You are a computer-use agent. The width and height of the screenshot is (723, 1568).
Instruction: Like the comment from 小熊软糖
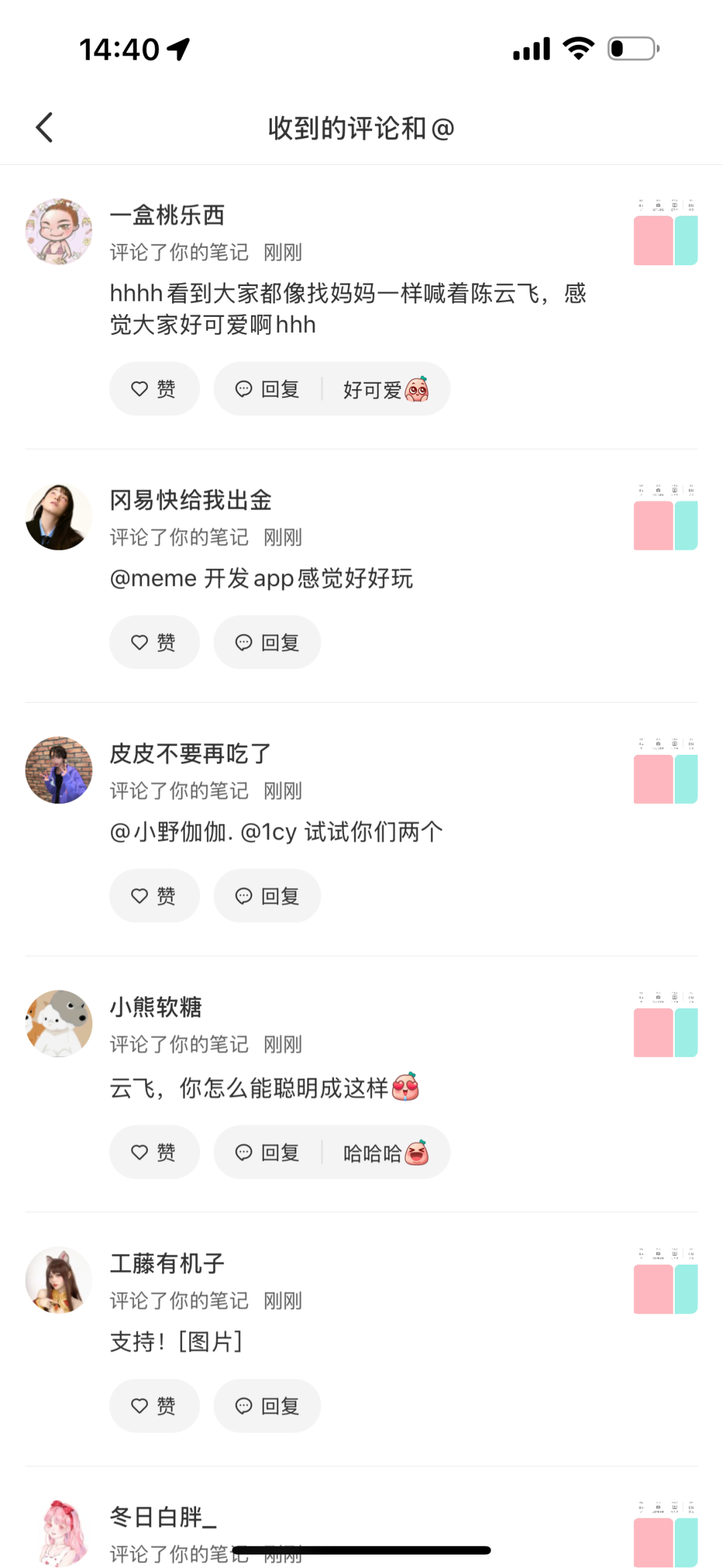pos(154,1152)
